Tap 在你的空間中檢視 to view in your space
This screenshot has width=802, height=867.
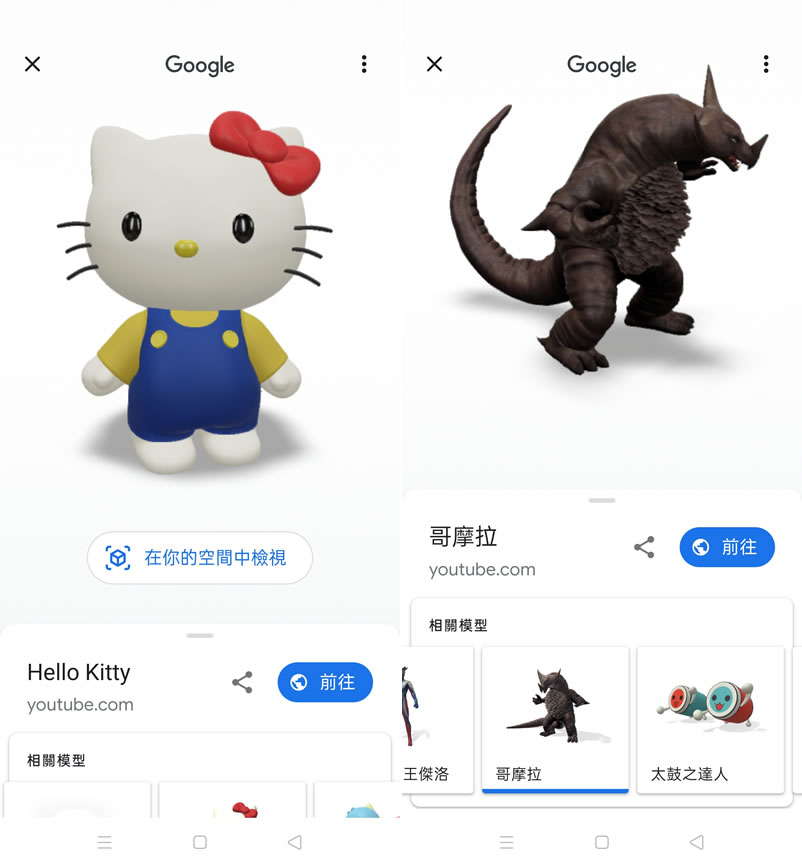pos(200,558)
